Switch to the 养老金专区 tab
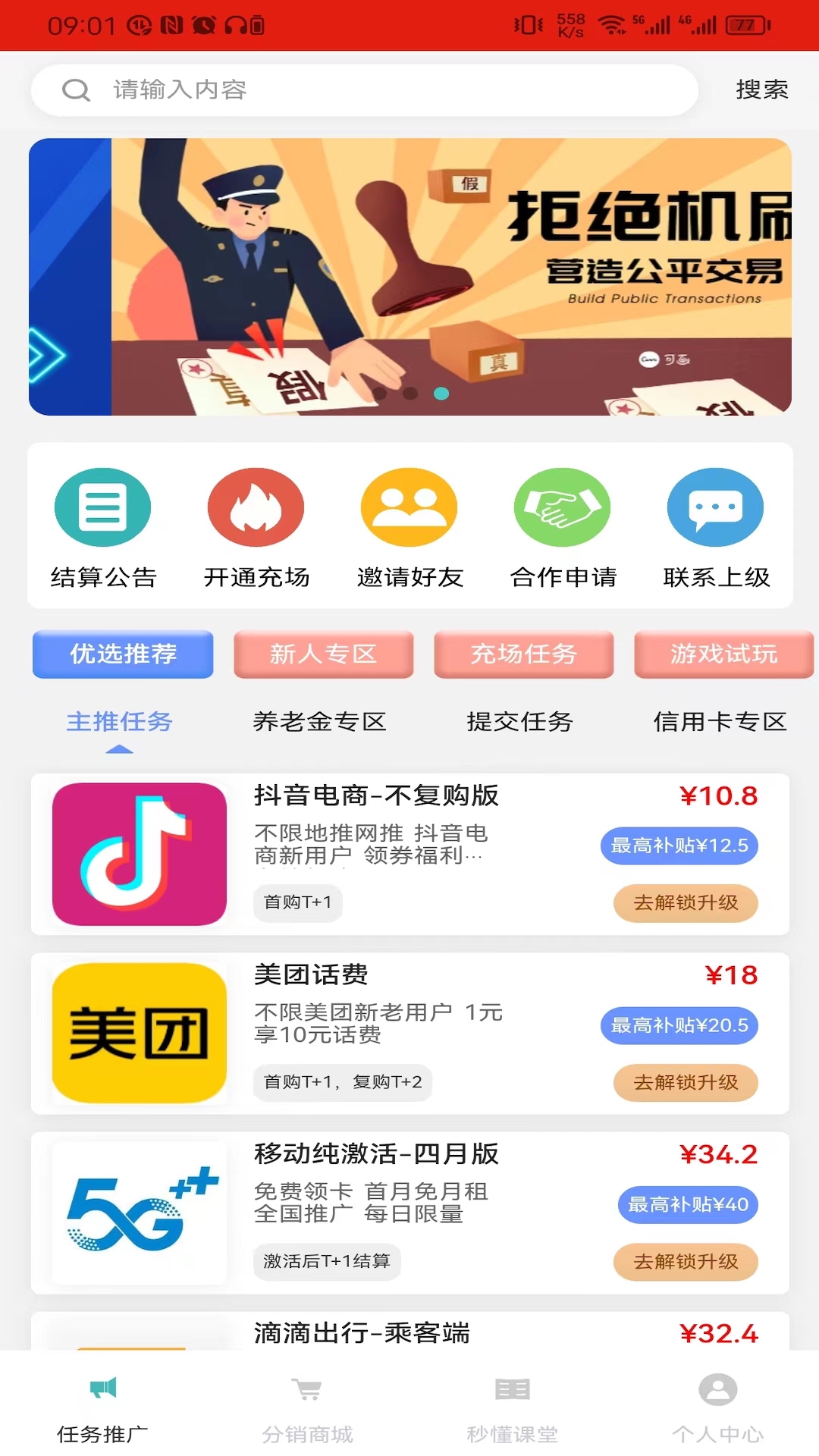This screenshot has height=1456, width=819. coord(319,722)
